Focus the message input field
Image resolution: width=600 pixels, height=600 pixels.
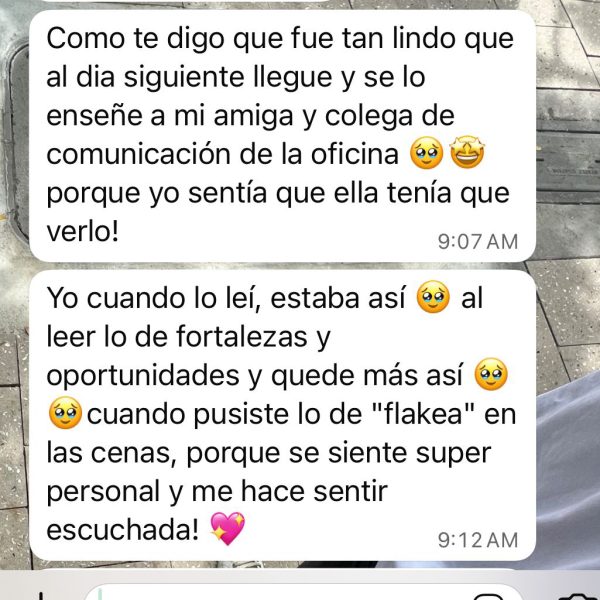tap(270, 593)
